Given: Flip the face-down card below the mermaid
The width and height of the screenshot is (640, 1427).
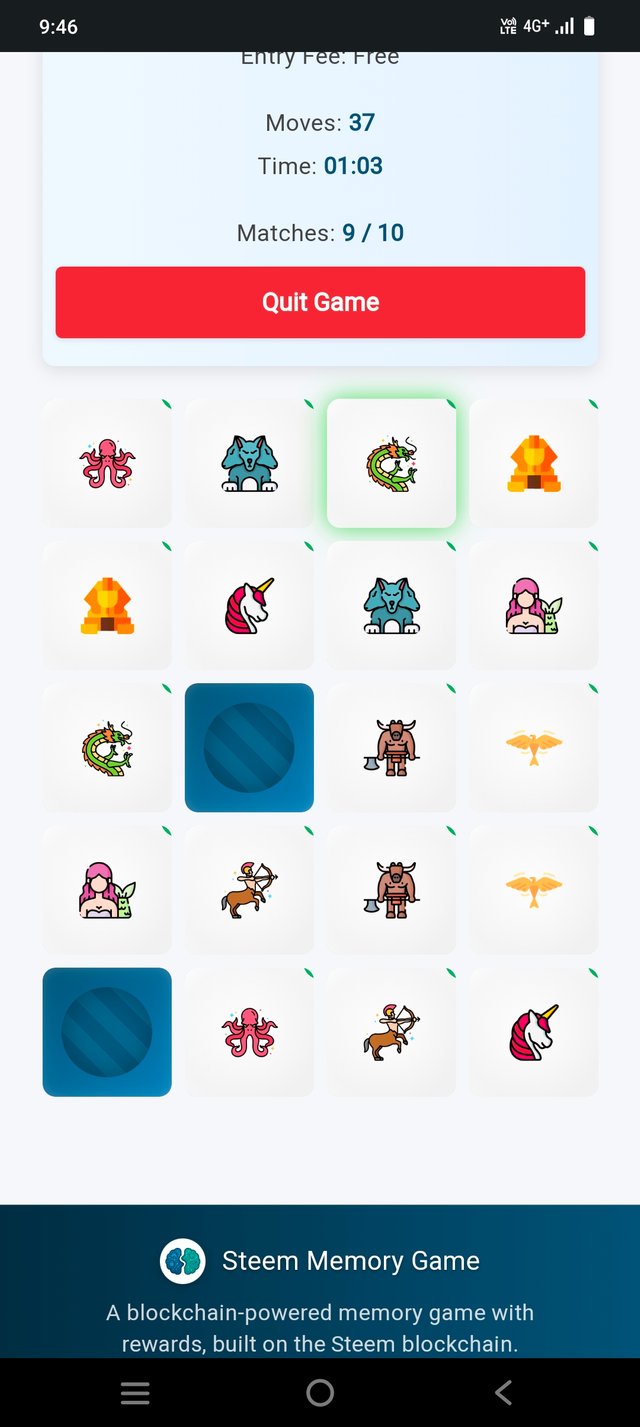Looking at the screenshot, I should point(107,1032).
